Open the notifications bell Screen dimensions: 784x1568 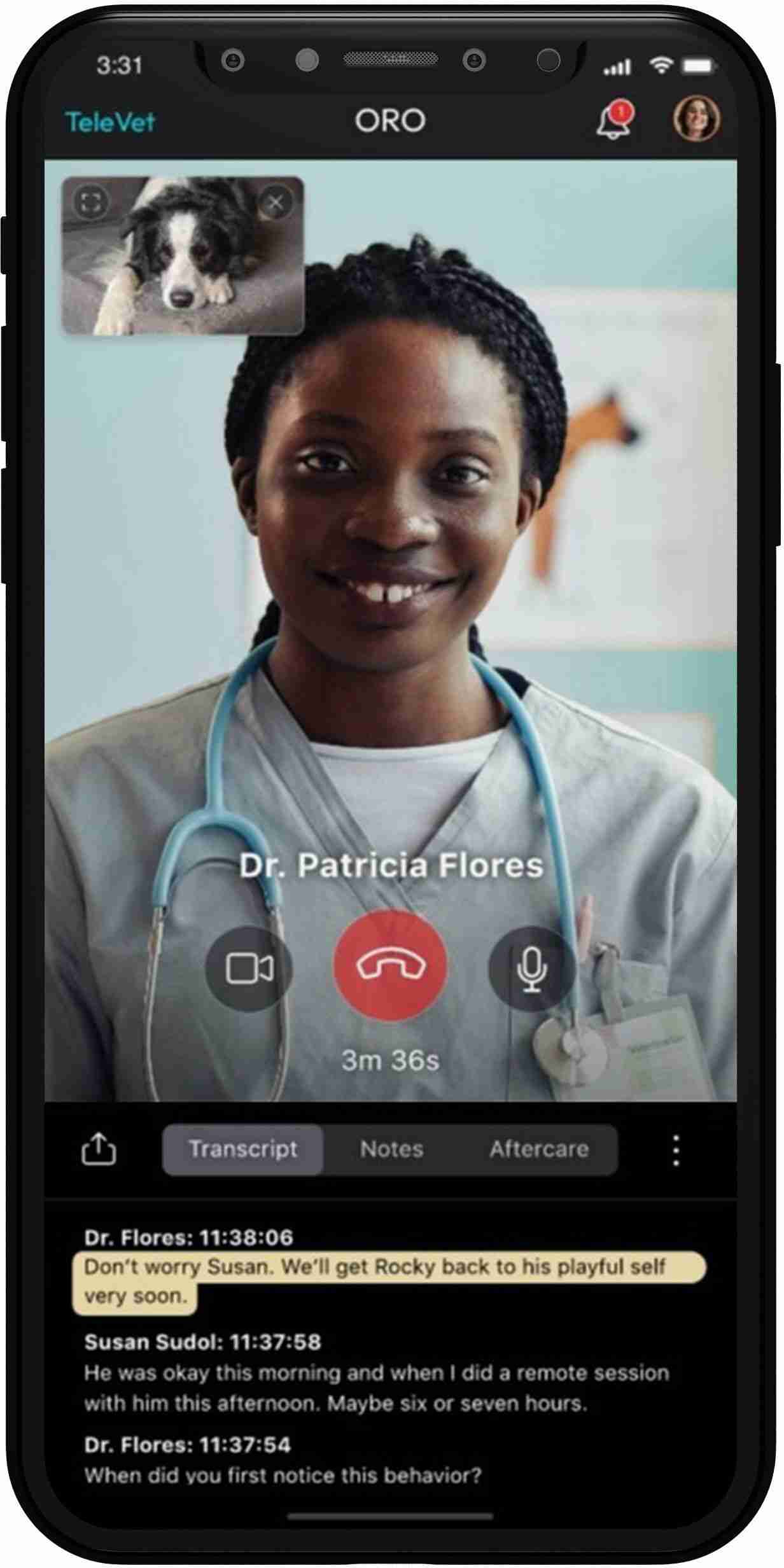(x=614, y=121)
